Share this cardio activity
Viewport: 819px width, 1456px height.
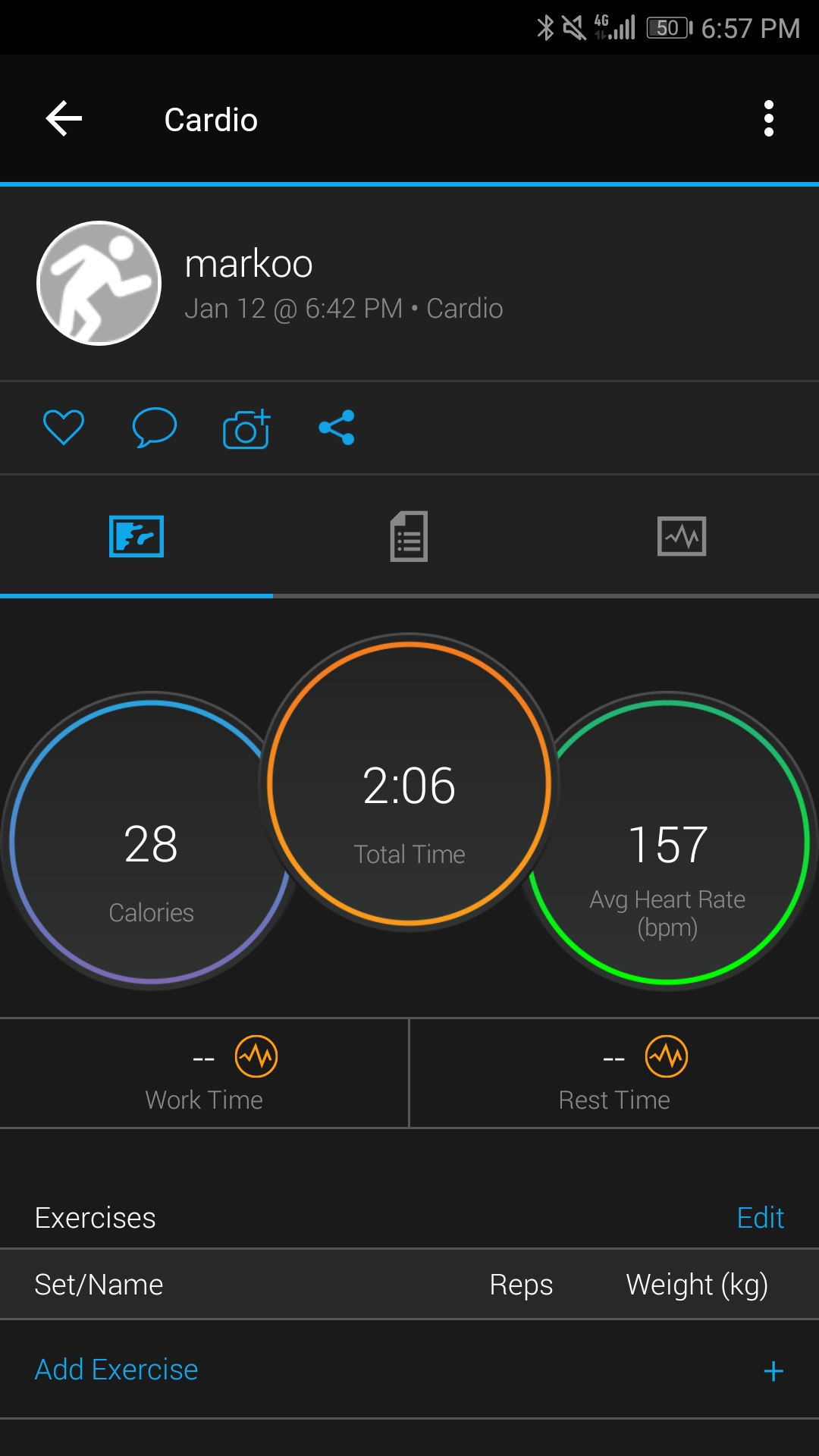click(337, 427)
